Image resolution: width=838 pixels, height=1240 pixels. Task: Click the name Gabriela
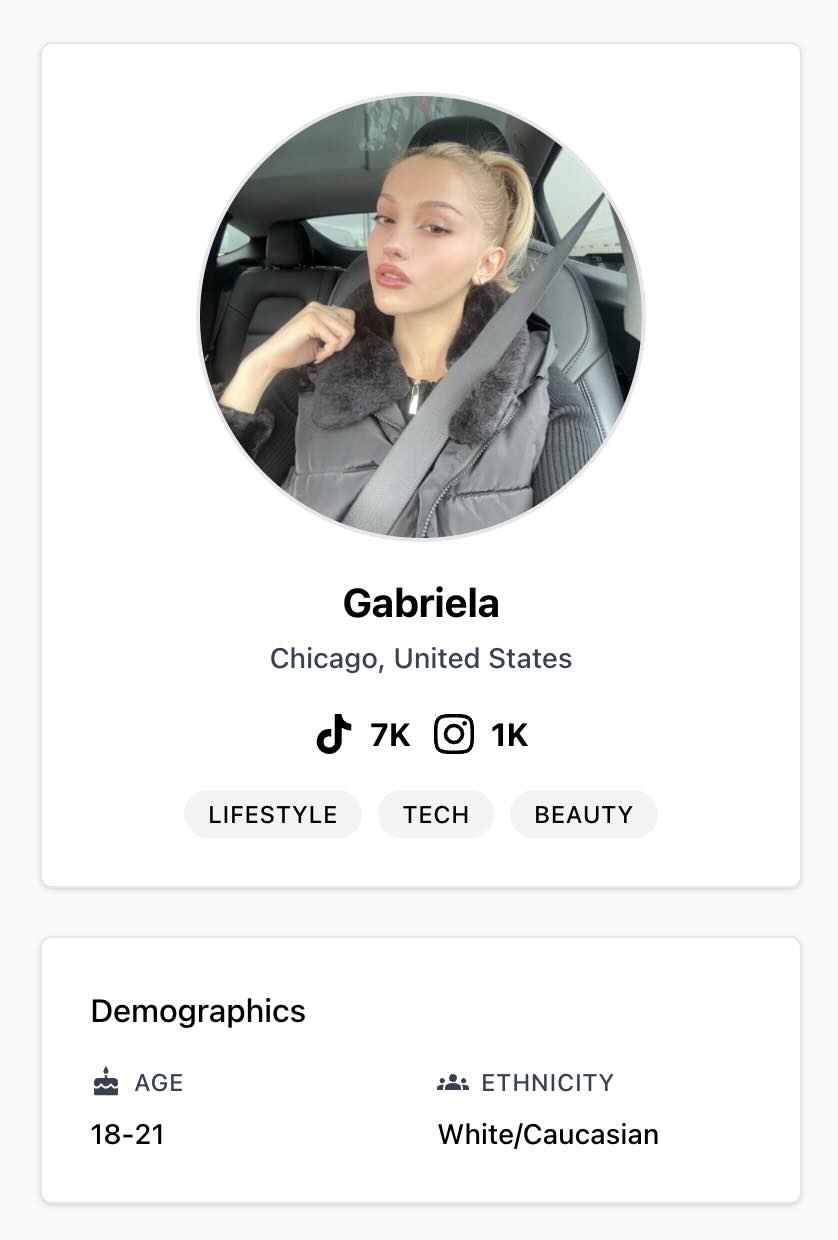pyautogui.click(x=420, y=603)
